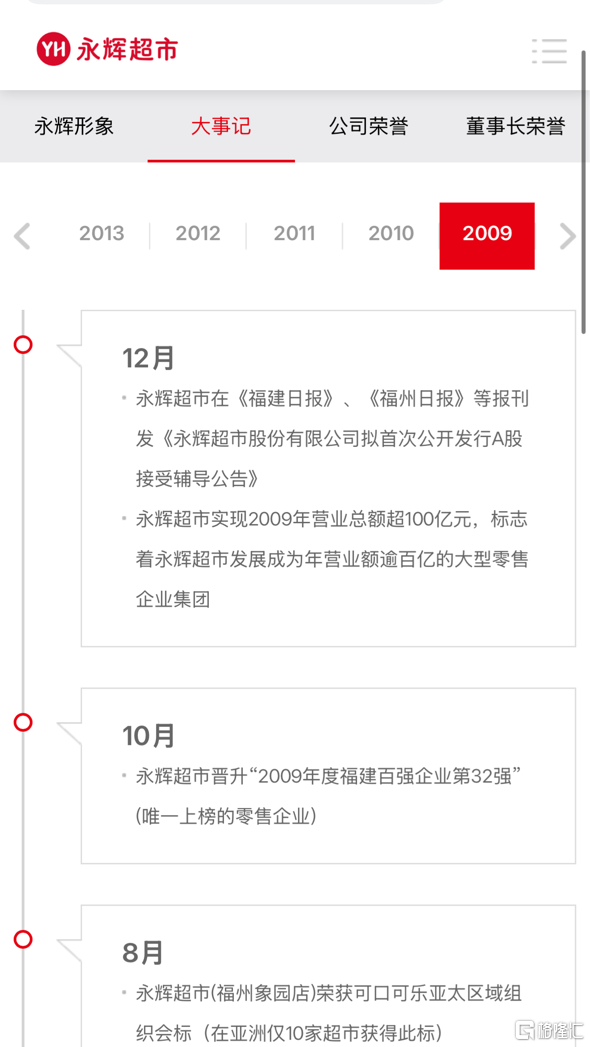
Task: Select the highlighted 2009 year
Action: [x=487, y=236]
